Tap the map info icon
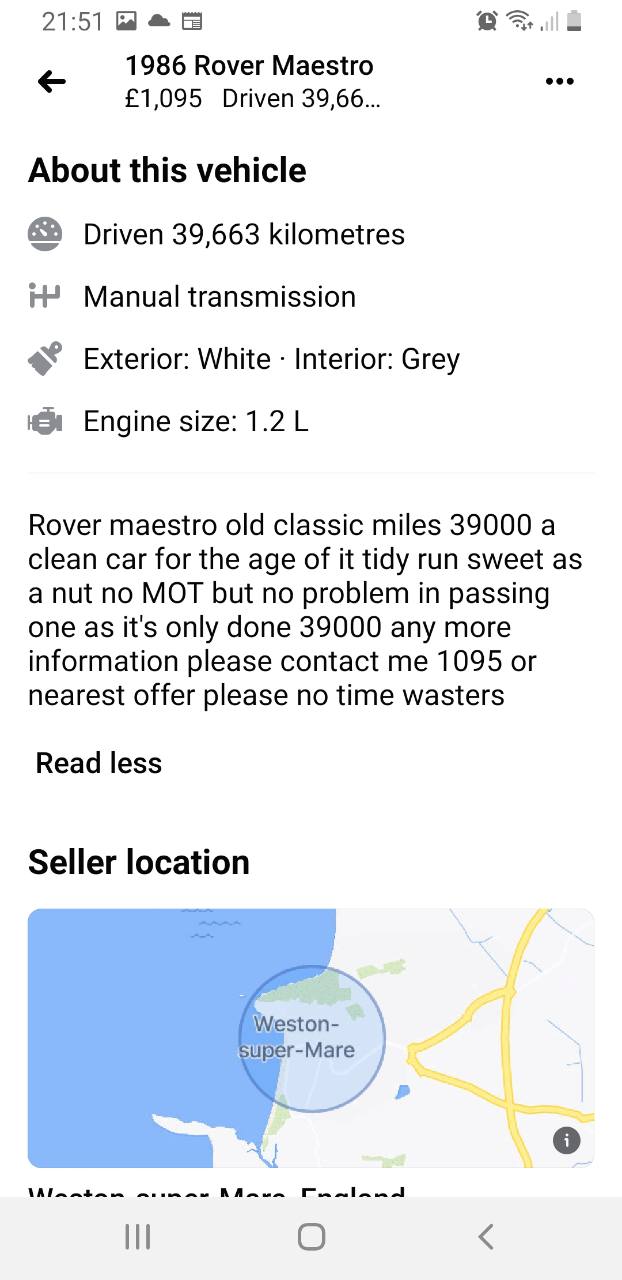This screenshot has width=622, height=1280. pos(566,1140)
